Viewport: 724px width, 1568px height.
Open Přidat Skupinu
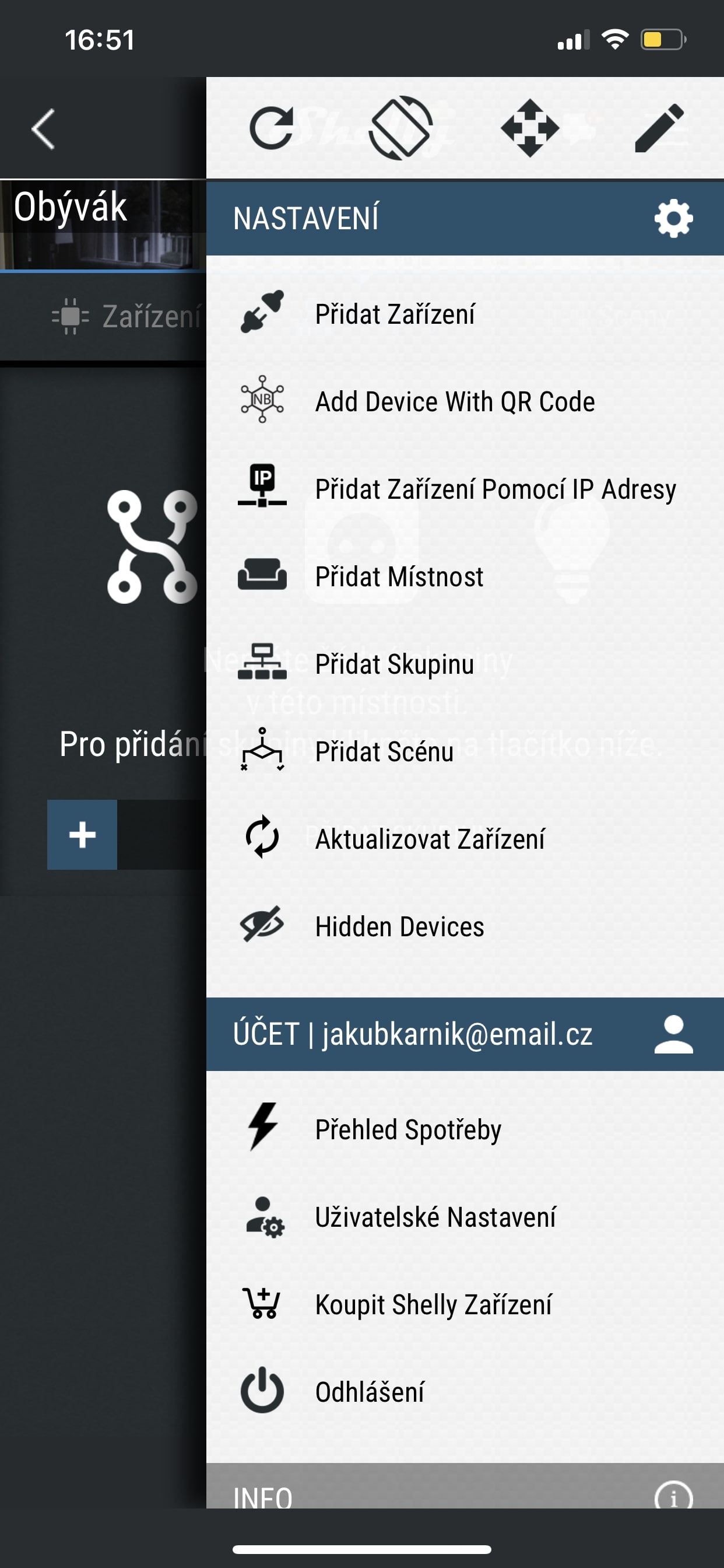click(x=465, y=664)
